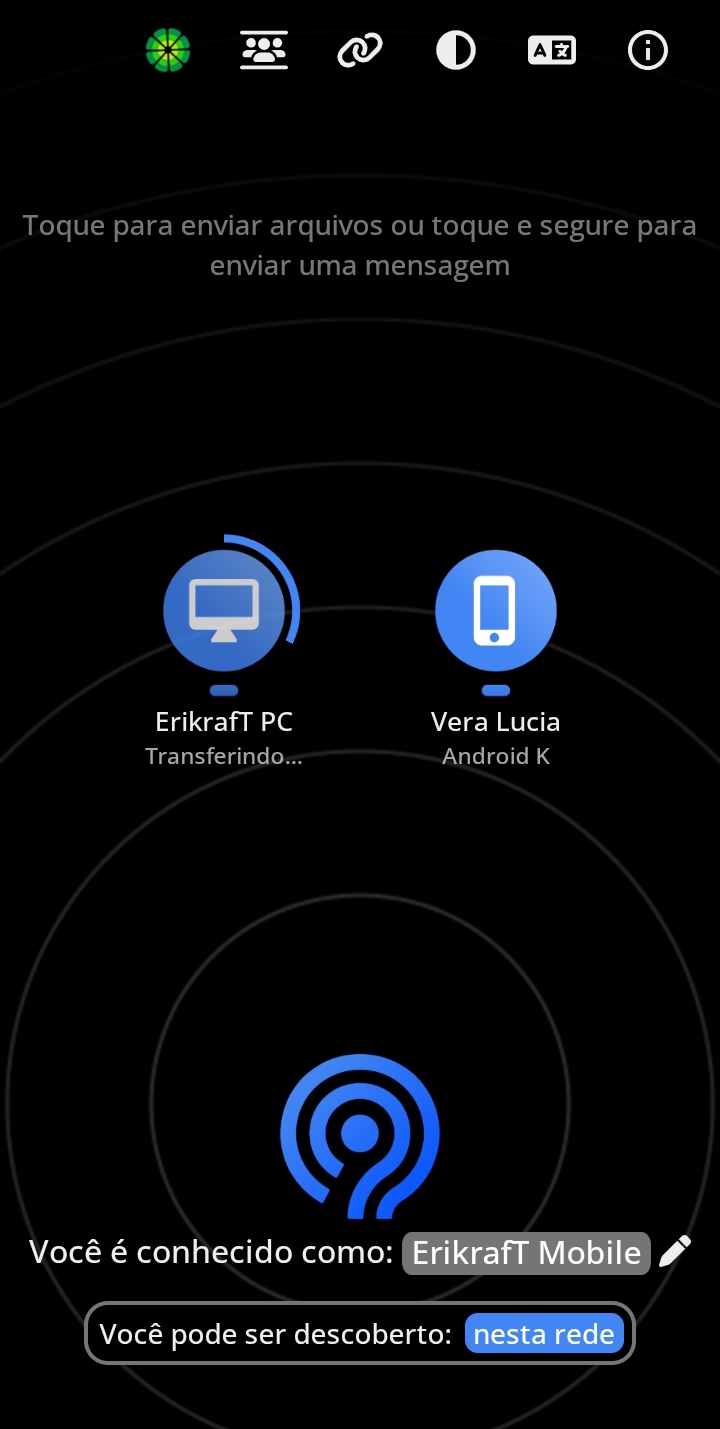
Task: Tap the green lime icon in toolbar
Action: pyautogui.click(x=168, y=50)
